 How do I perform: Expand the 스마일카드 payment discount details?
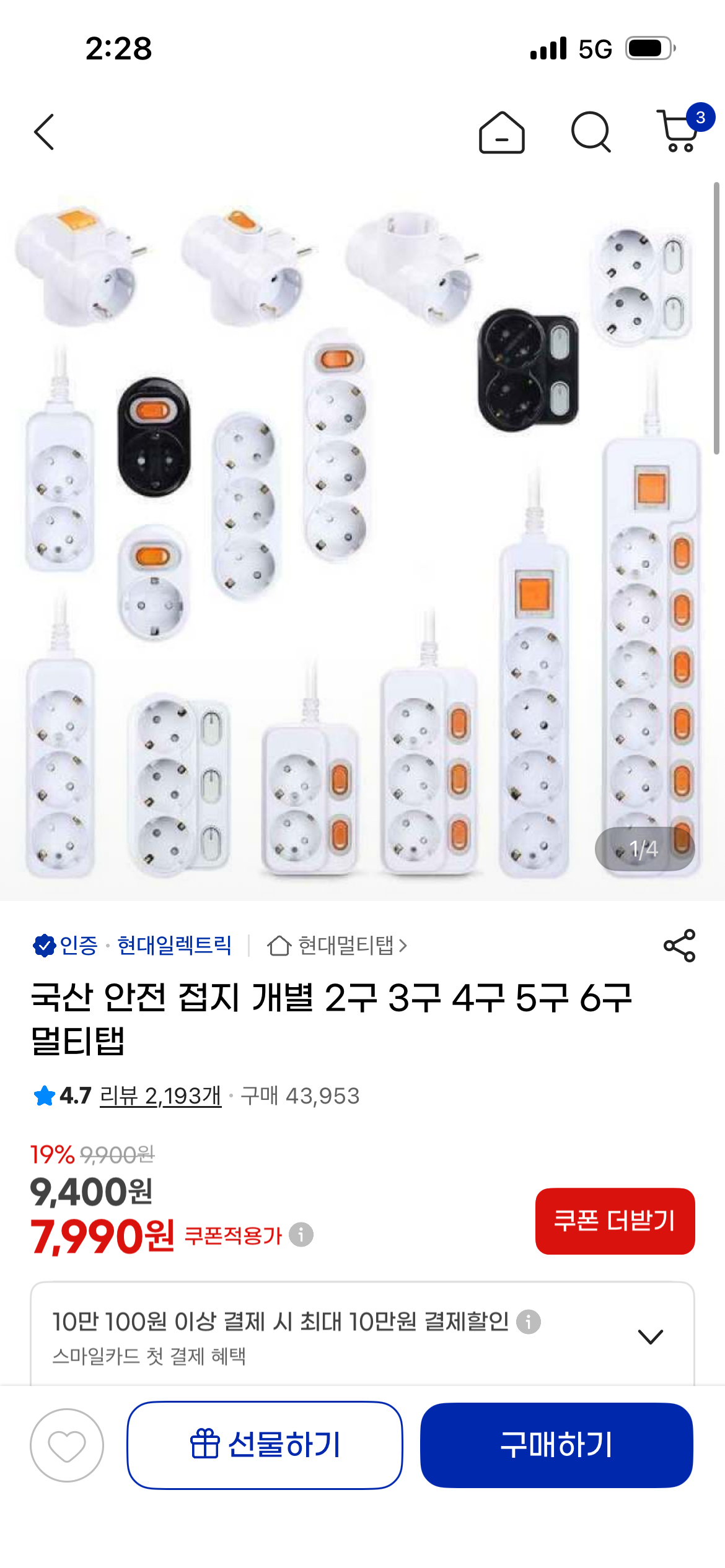coord(650,1336)
